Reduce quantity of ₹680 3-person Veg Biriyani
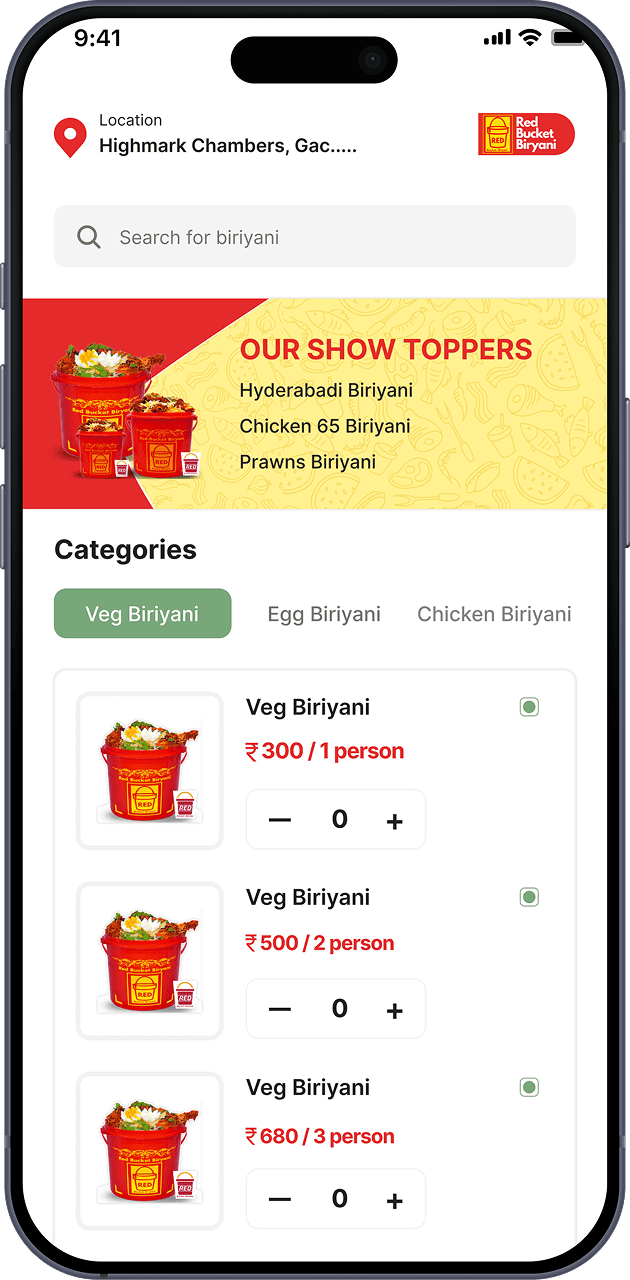The height and width of the screenshot is (1280, 630). tap(280, 1200)
